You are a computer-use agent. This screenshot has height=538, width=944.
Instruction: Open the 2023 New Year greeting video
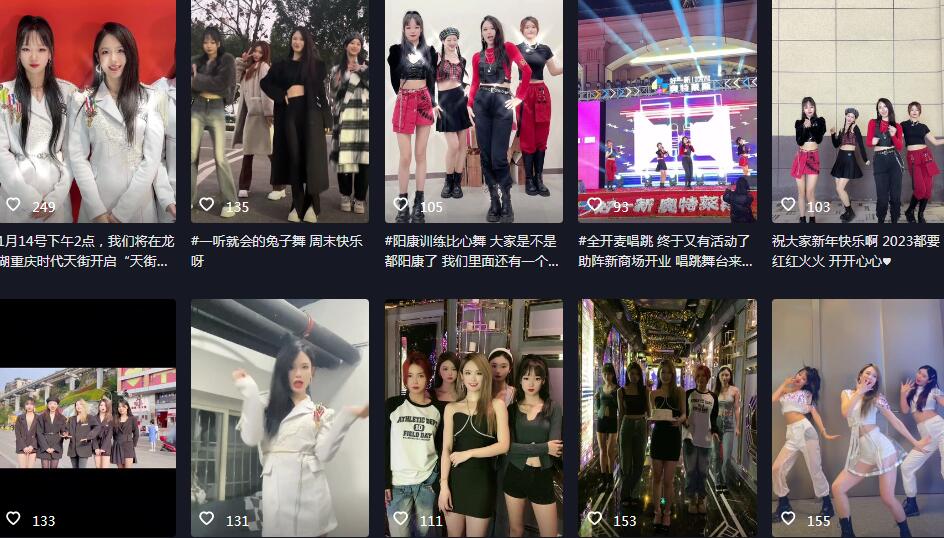(x=857, y=110)
